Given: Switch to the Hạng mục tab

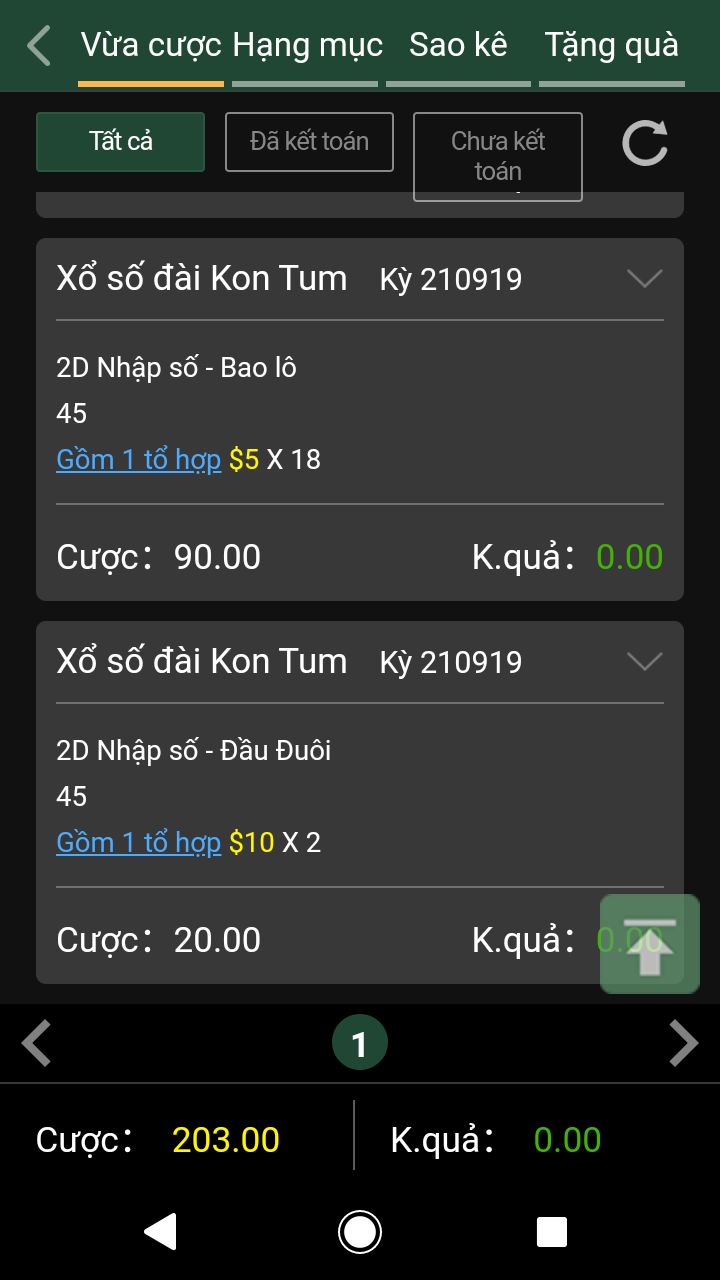Looking at the screenshot, I should [x=306, y=46].
